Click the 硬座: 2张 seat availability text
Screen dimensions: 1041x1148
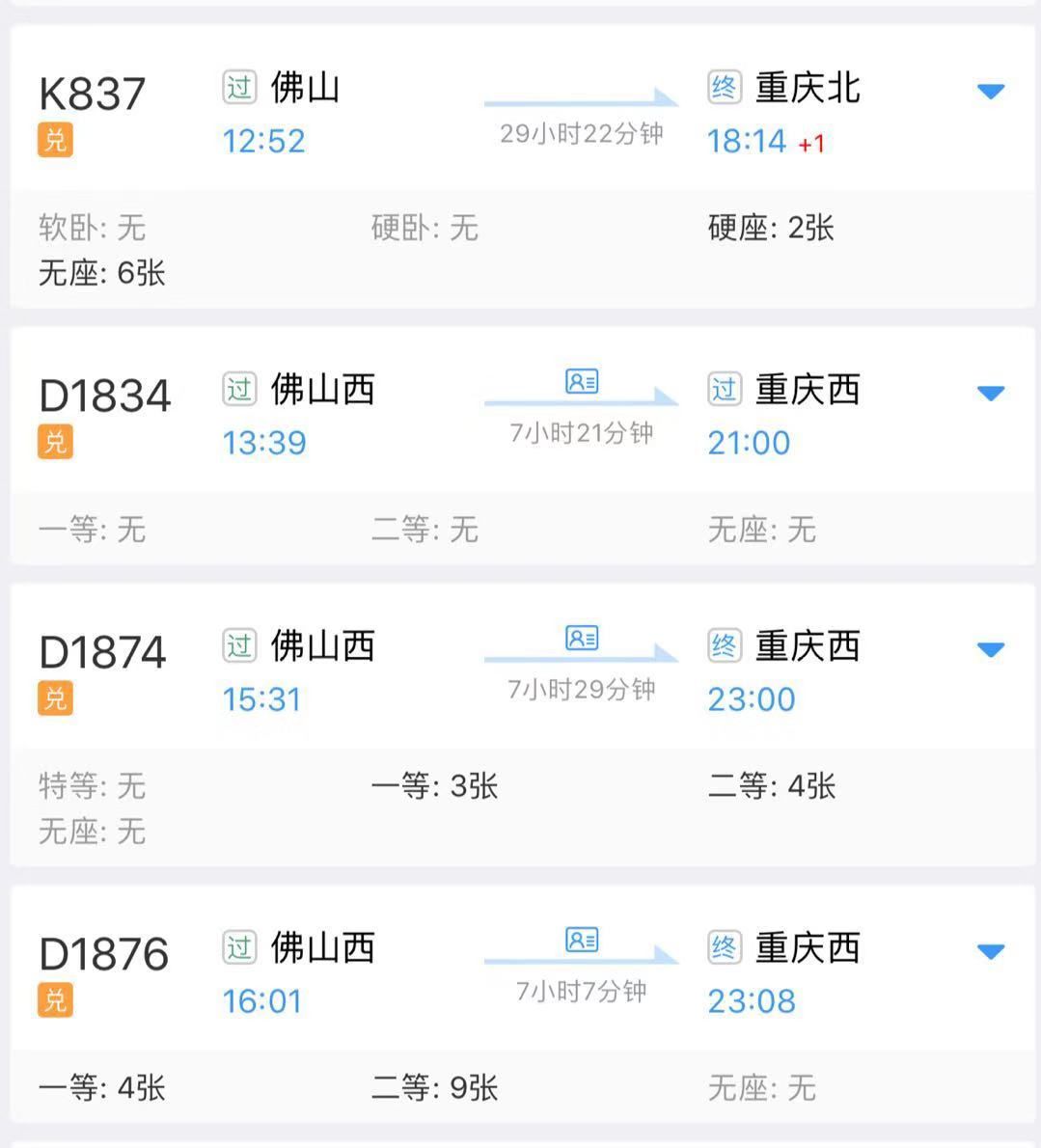click(769, 230)
